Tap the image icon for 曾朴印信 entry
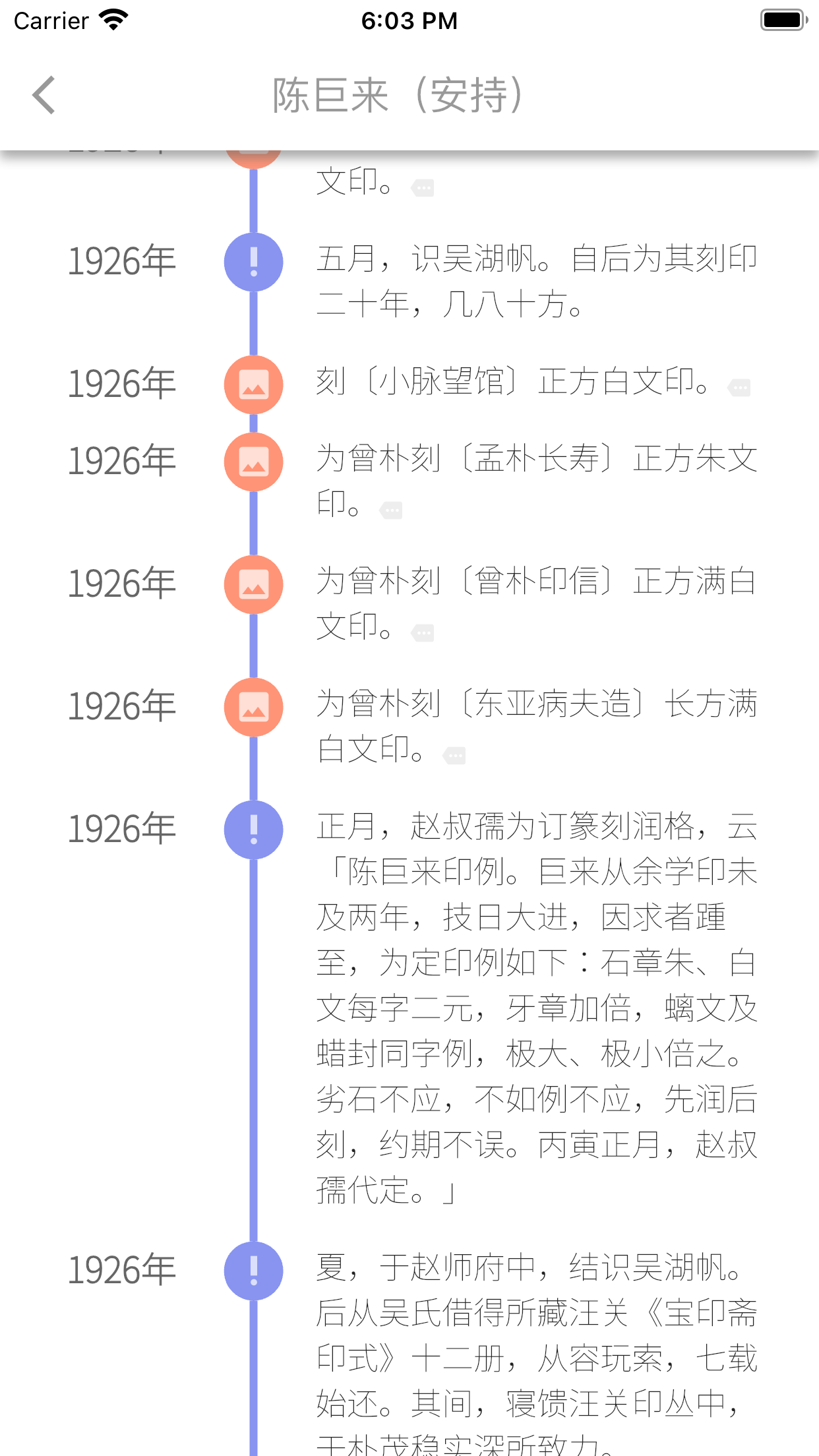The image size is (819, 1456). (253, 584)
